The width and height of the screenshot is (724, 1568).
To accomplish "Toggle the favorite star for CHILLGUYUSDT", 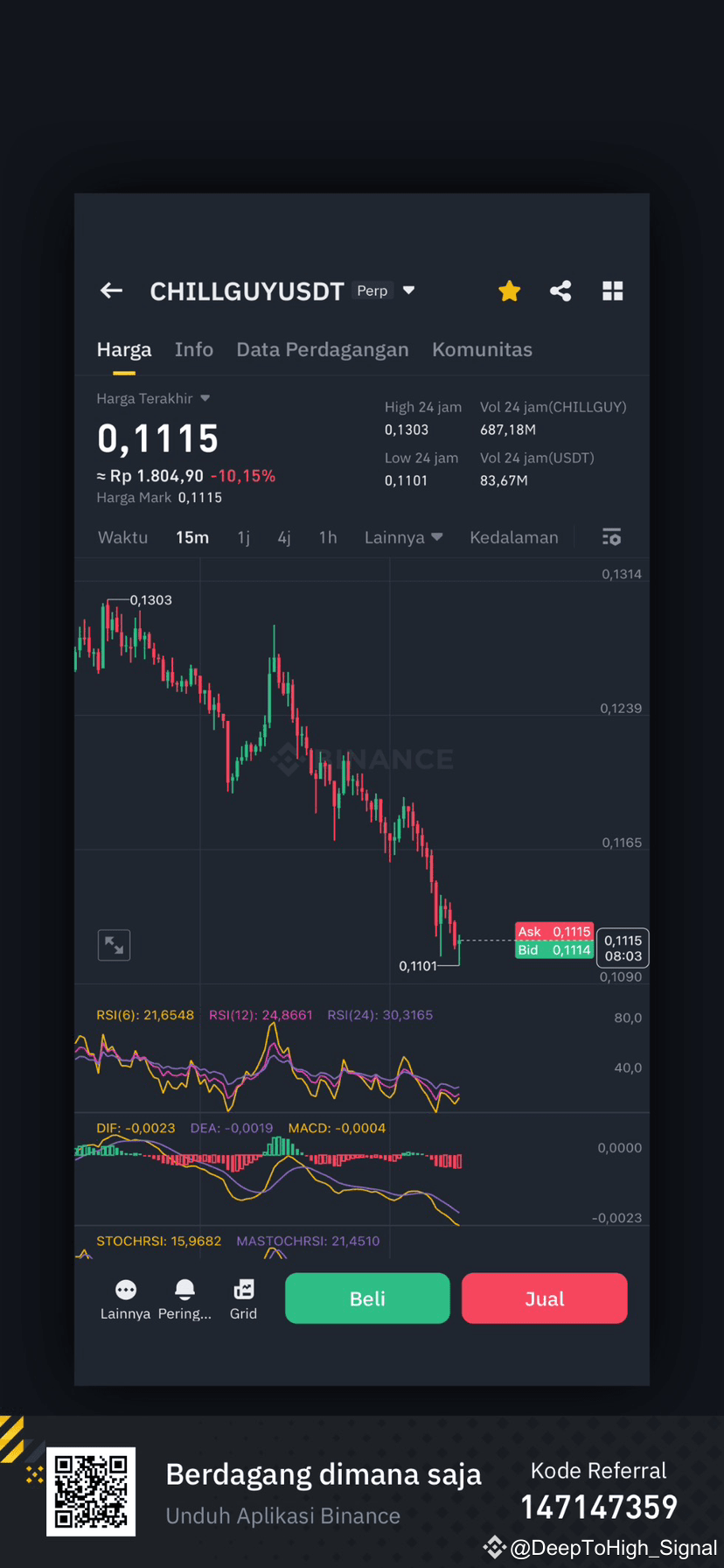I will pyautogui.click(x=509, y=290).
